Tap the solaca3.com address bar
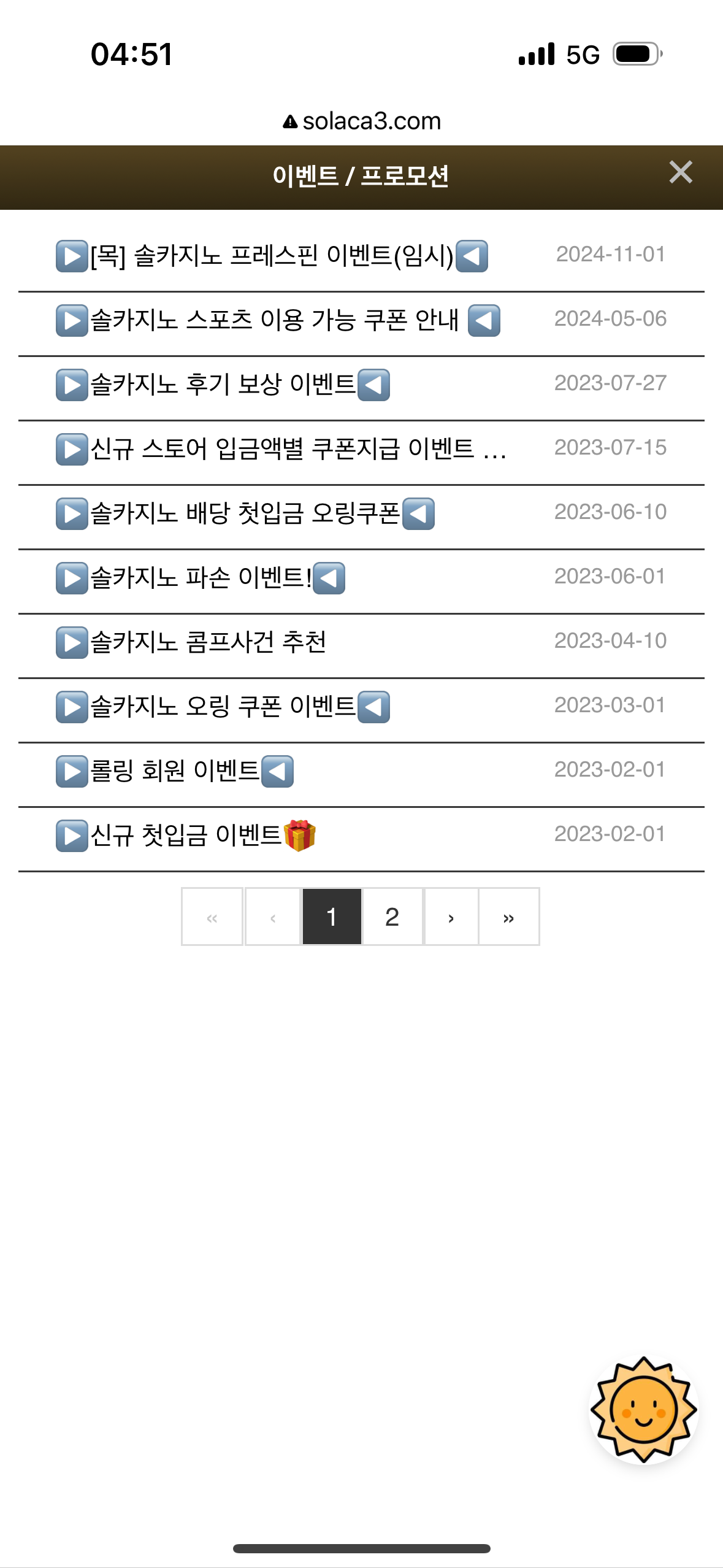Screen dimensions: 723x1568 (x=362, y=121)
